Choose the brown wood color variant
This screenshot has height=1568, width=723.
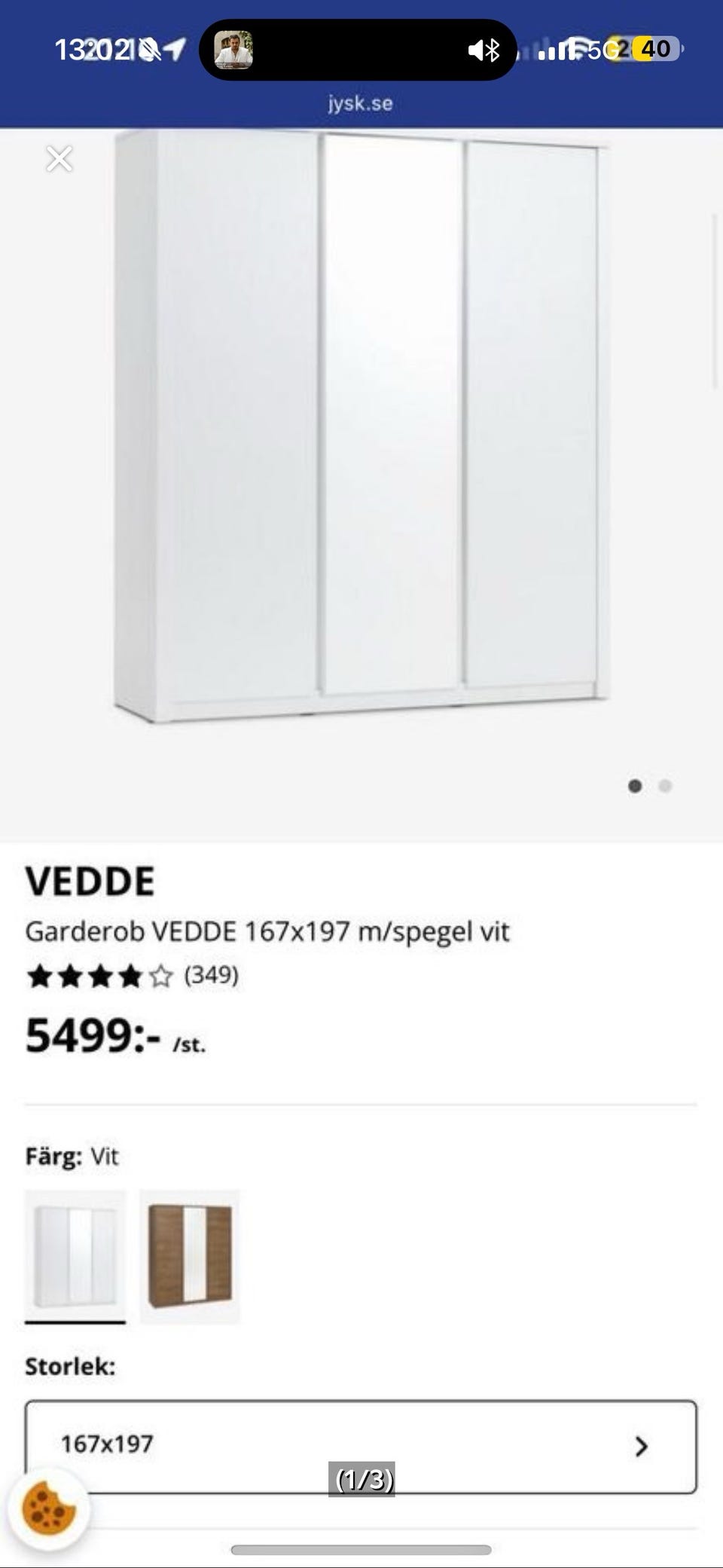(x=190, y=1255)
